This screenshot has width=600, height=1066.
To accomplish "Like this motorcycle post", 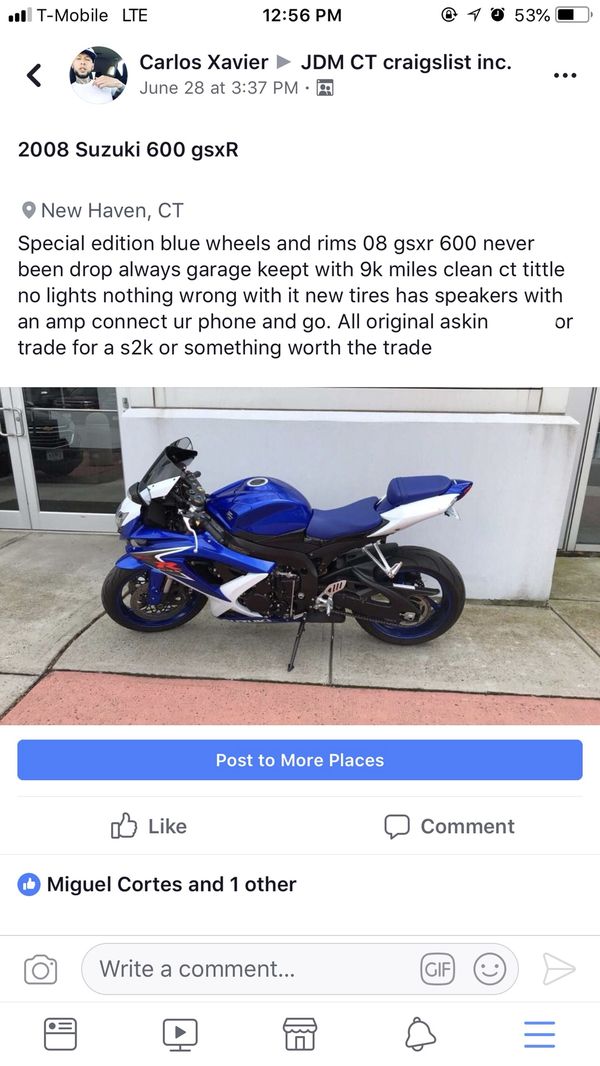I will pyautogui.click(x=149, y=826).
